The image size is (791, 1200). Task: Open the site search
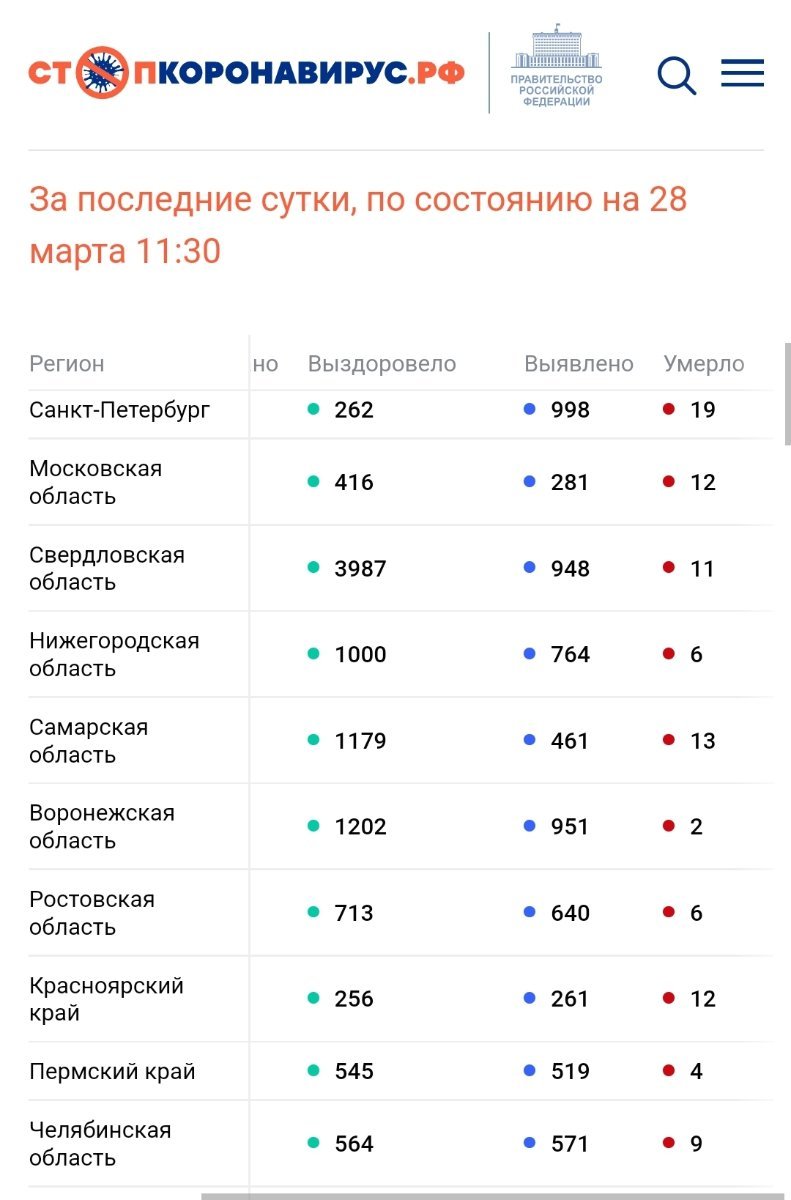(676, 75)
